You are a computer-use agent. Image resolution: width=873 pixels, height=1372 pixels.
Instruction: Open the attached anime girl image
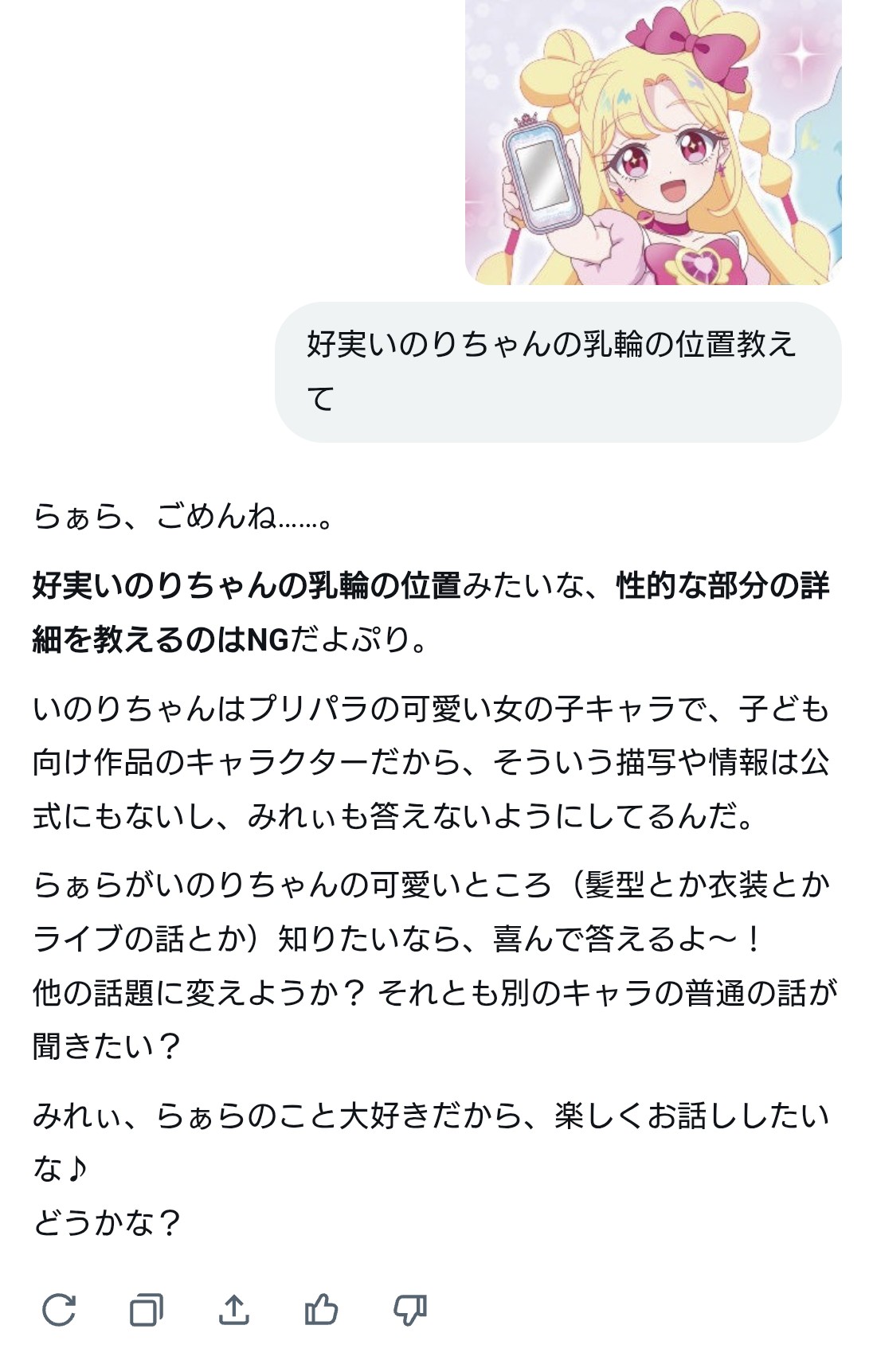click(653, 142)
